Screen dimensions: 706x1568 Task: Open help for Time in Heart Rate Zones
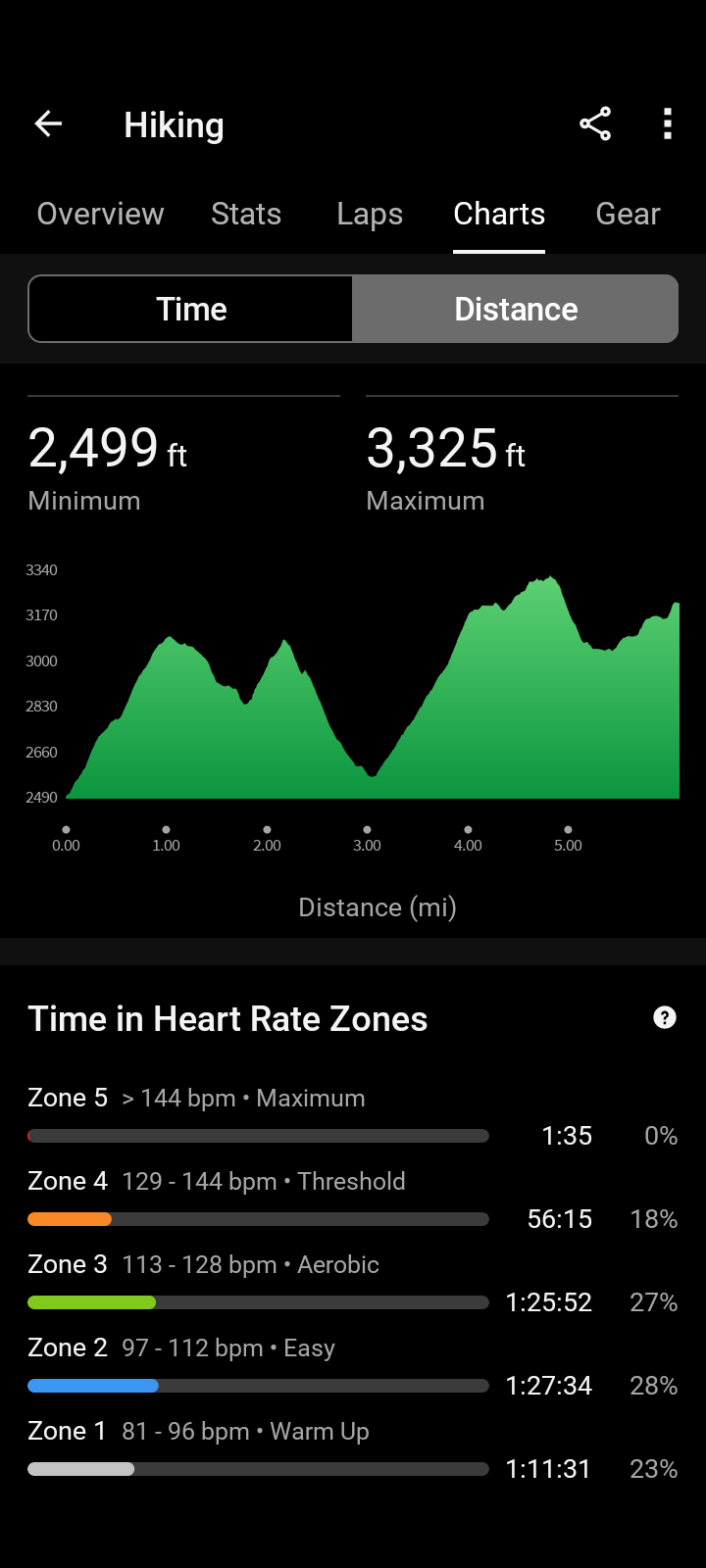[665, 1018]
